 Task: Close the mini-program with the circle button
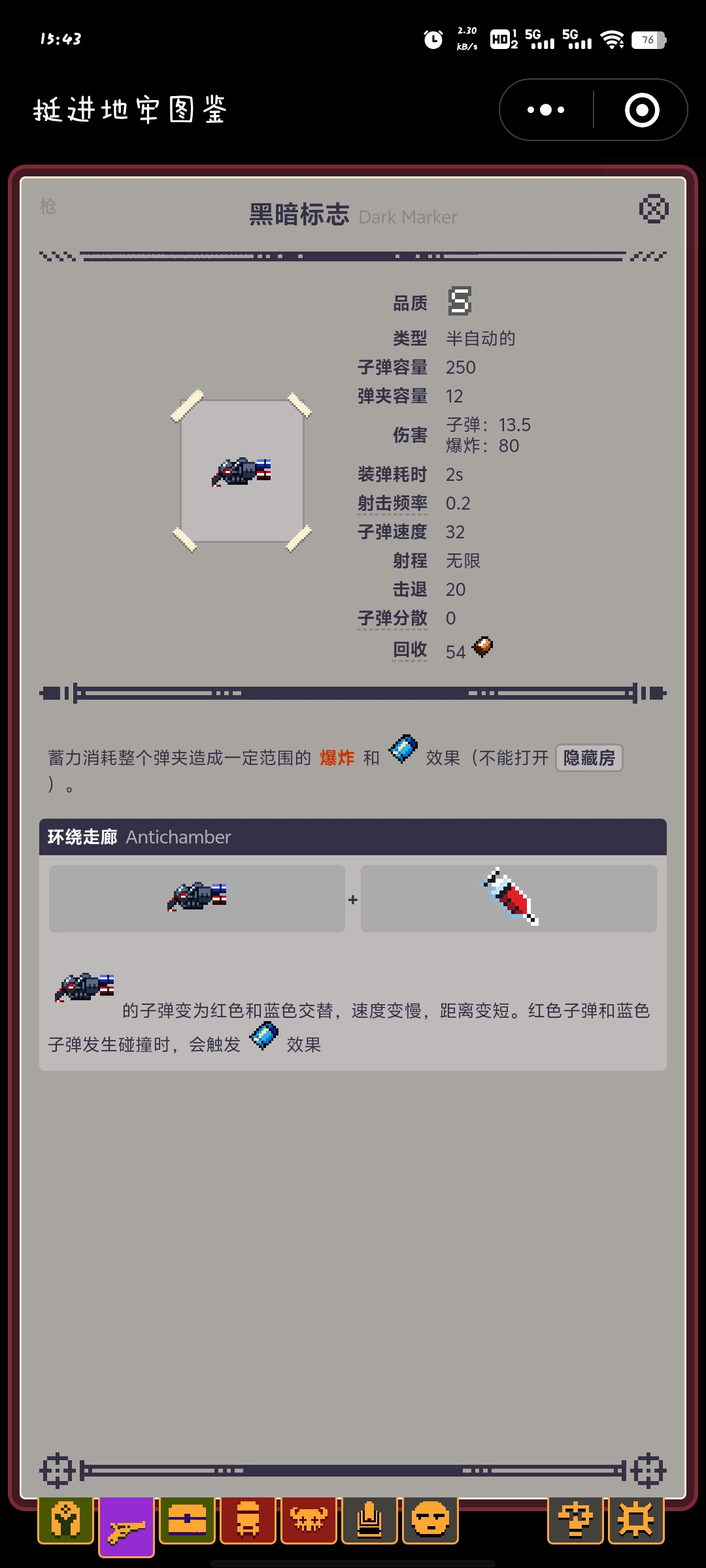pos(641,110)
